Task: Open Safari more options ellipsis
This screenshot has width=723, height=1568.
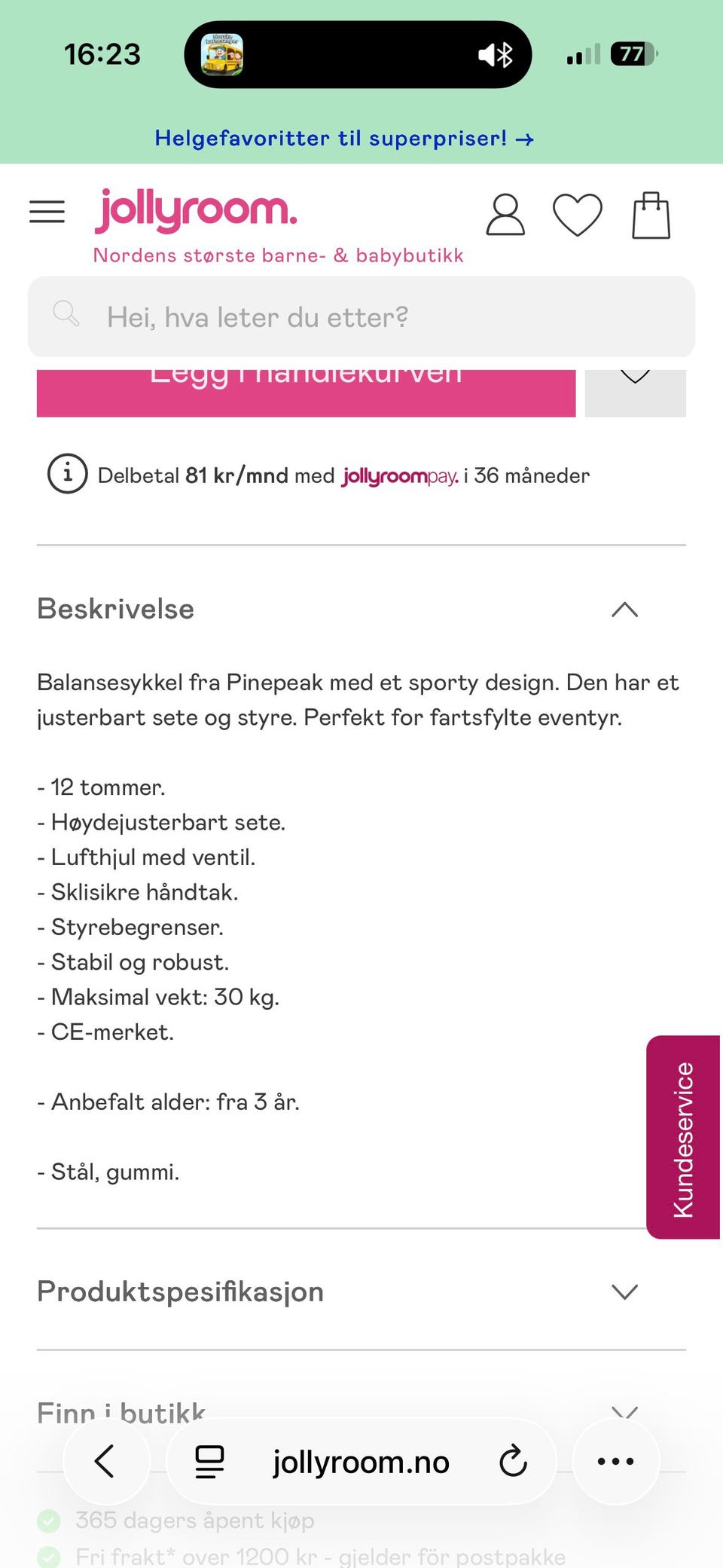Action: (615, 1460)
